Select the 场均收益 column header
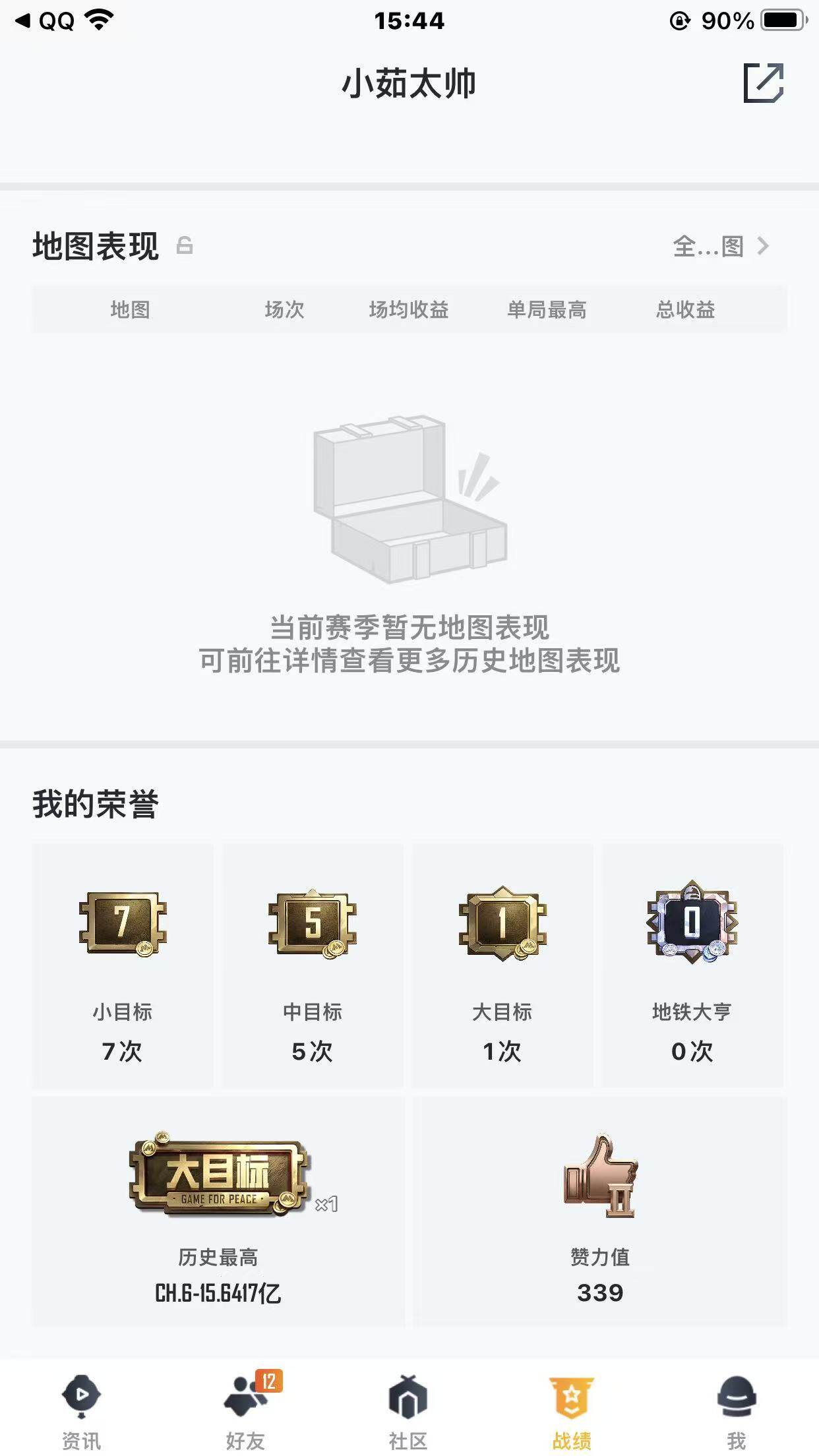Viewport: 819px width, 1456px height. 409,311
